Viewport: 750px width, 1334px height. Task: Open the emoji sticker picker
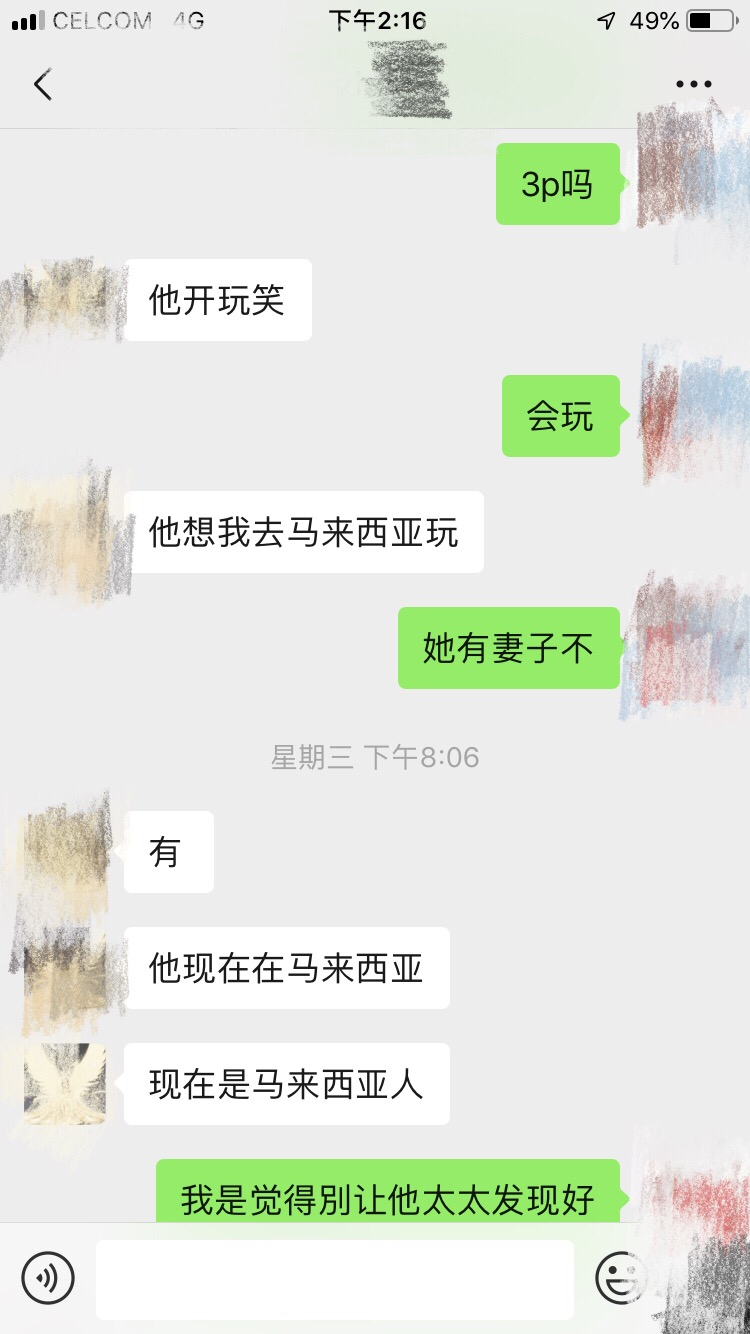(x=619, y=1277)
